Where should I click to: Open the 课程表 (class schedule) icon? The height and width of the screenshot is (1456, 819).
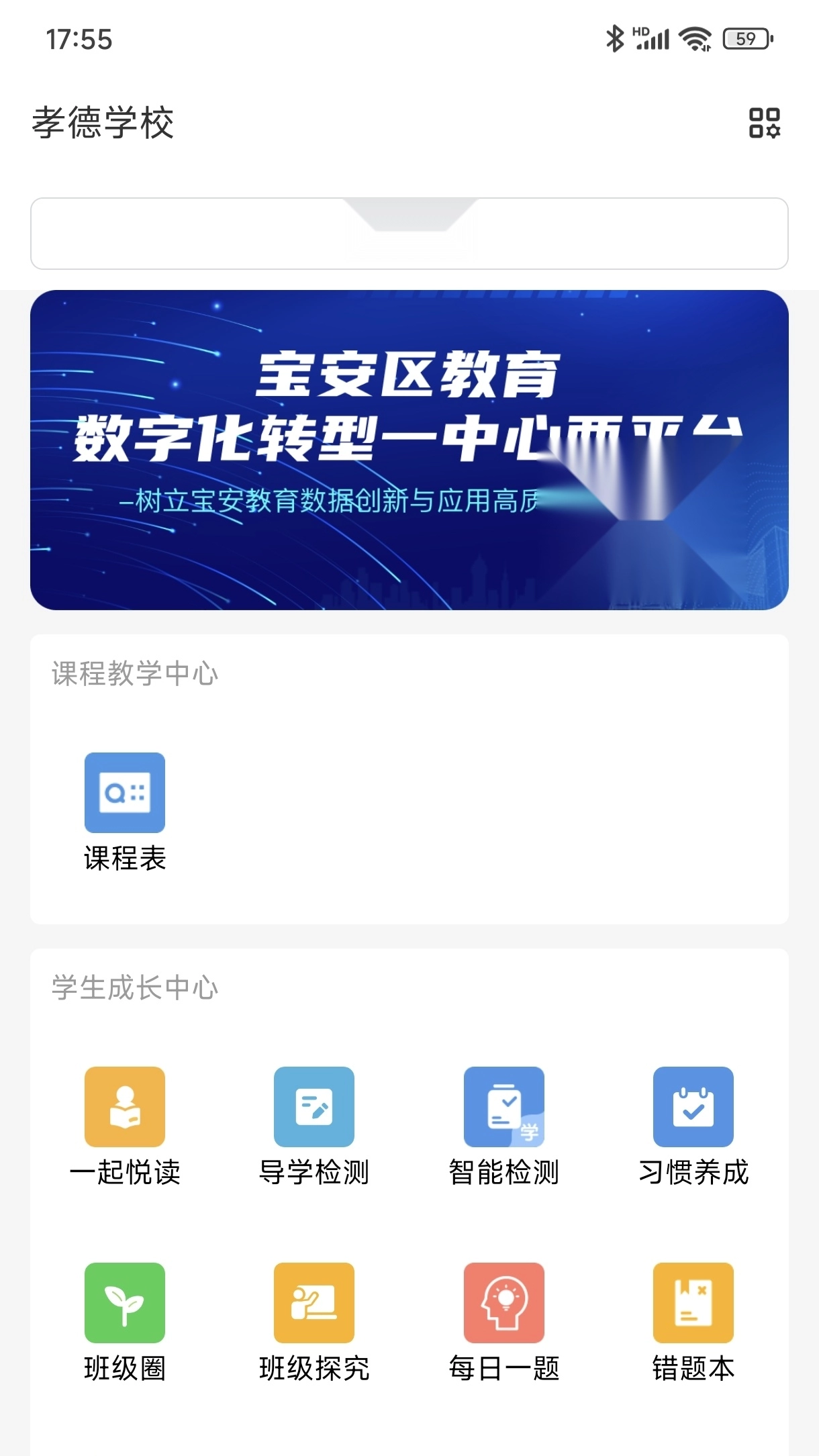tap(124, 793)
